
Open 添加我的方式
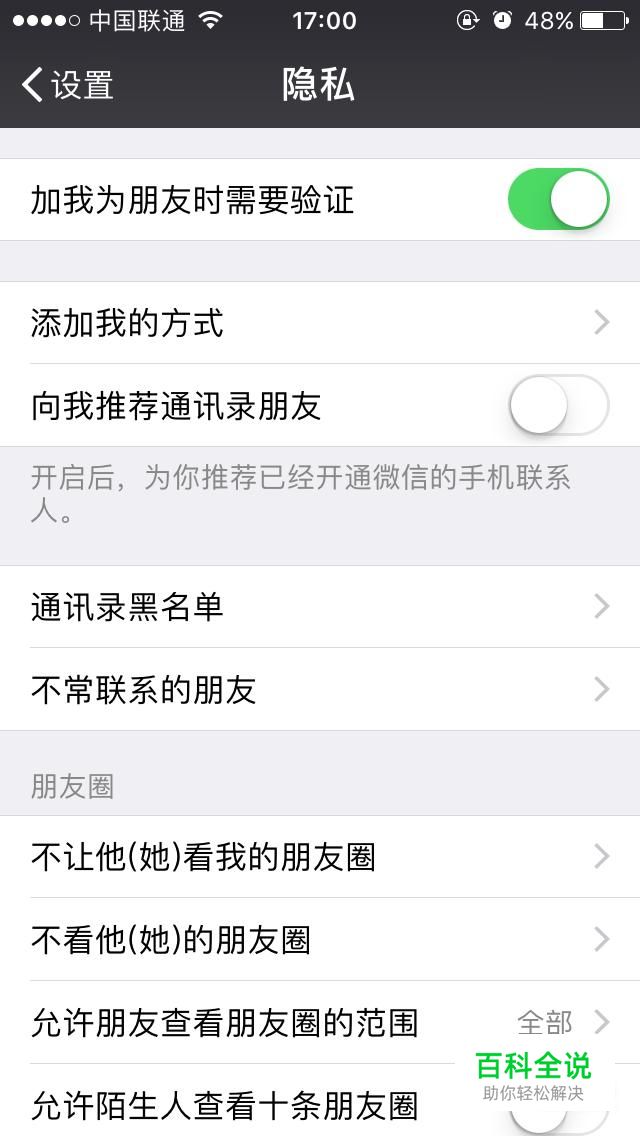point(320,323)
